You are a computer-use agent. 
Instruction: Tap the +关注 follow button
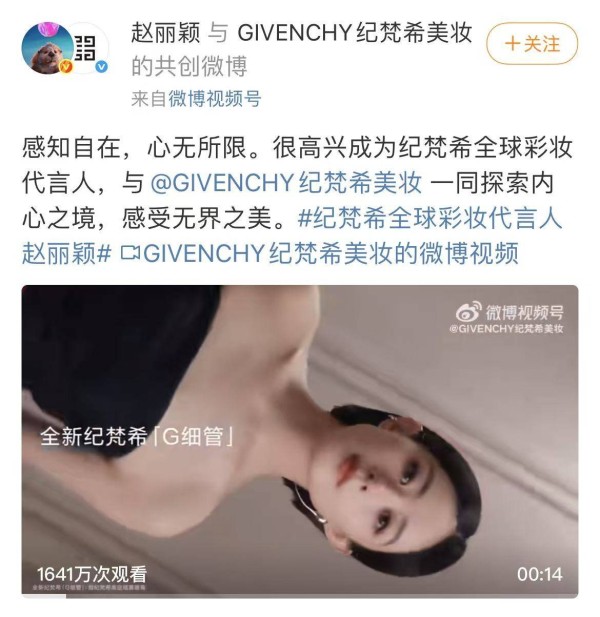click(532, 44)
